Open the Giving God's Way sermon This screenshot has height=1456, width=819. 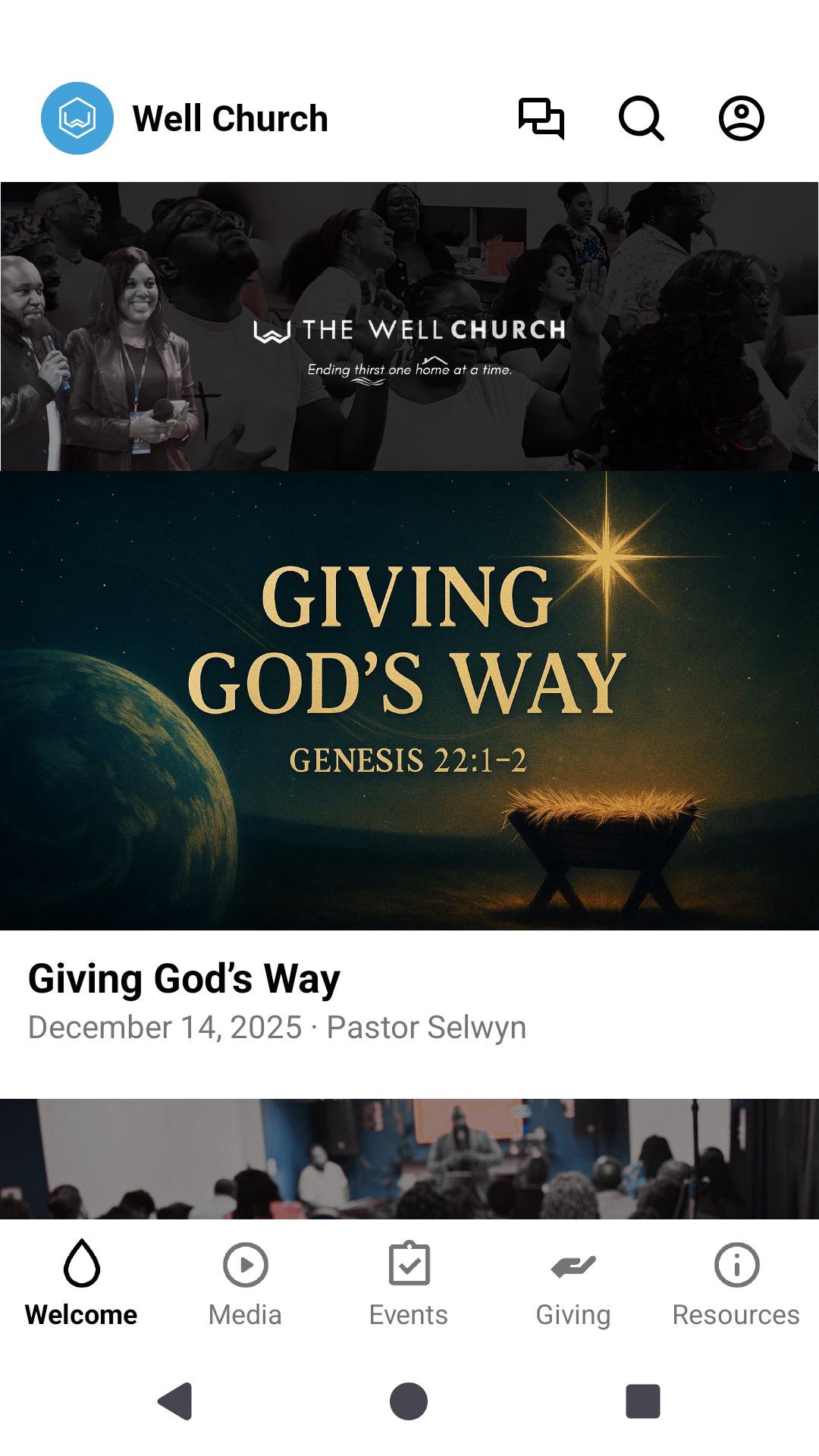coord(409,701)
